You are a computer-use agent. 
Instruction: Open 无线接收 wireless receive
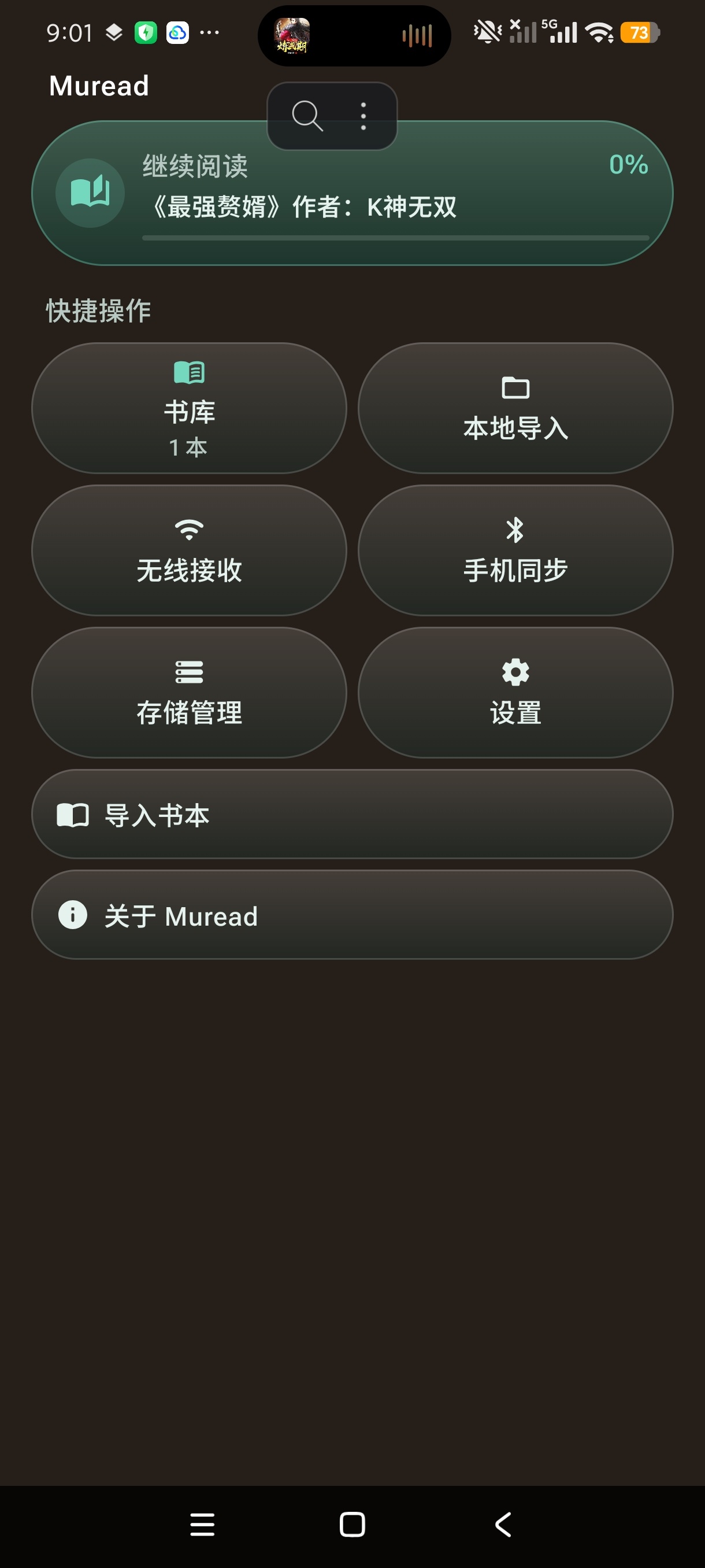coord(189,550)
